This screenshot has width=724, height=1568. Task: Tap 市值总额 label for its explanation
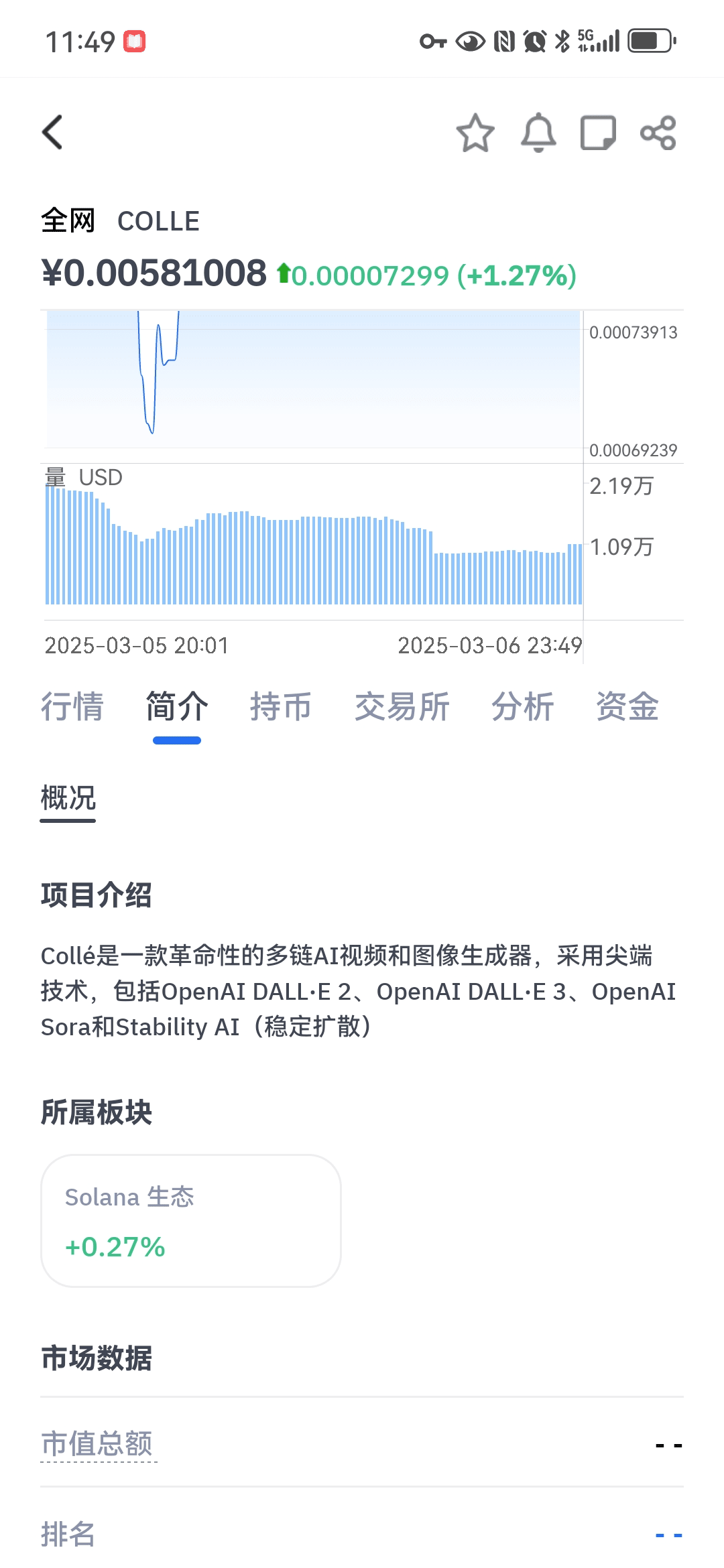[97, 1443]
